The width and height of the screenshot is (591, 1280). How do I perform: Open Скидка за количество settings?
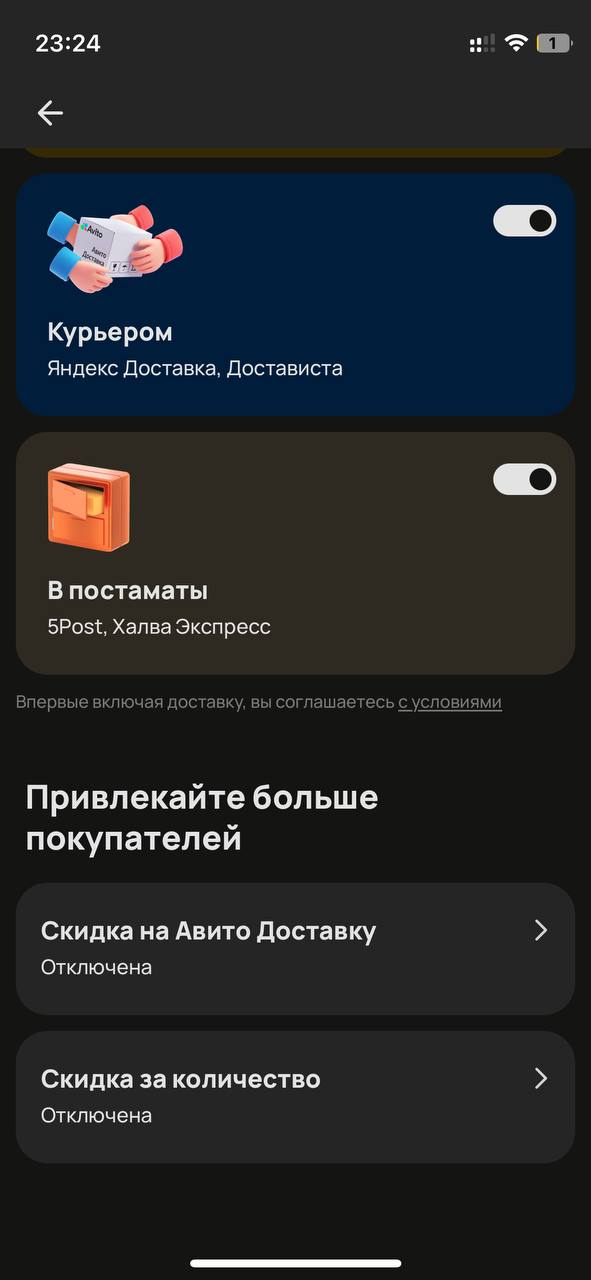[x=295, y=1097]
